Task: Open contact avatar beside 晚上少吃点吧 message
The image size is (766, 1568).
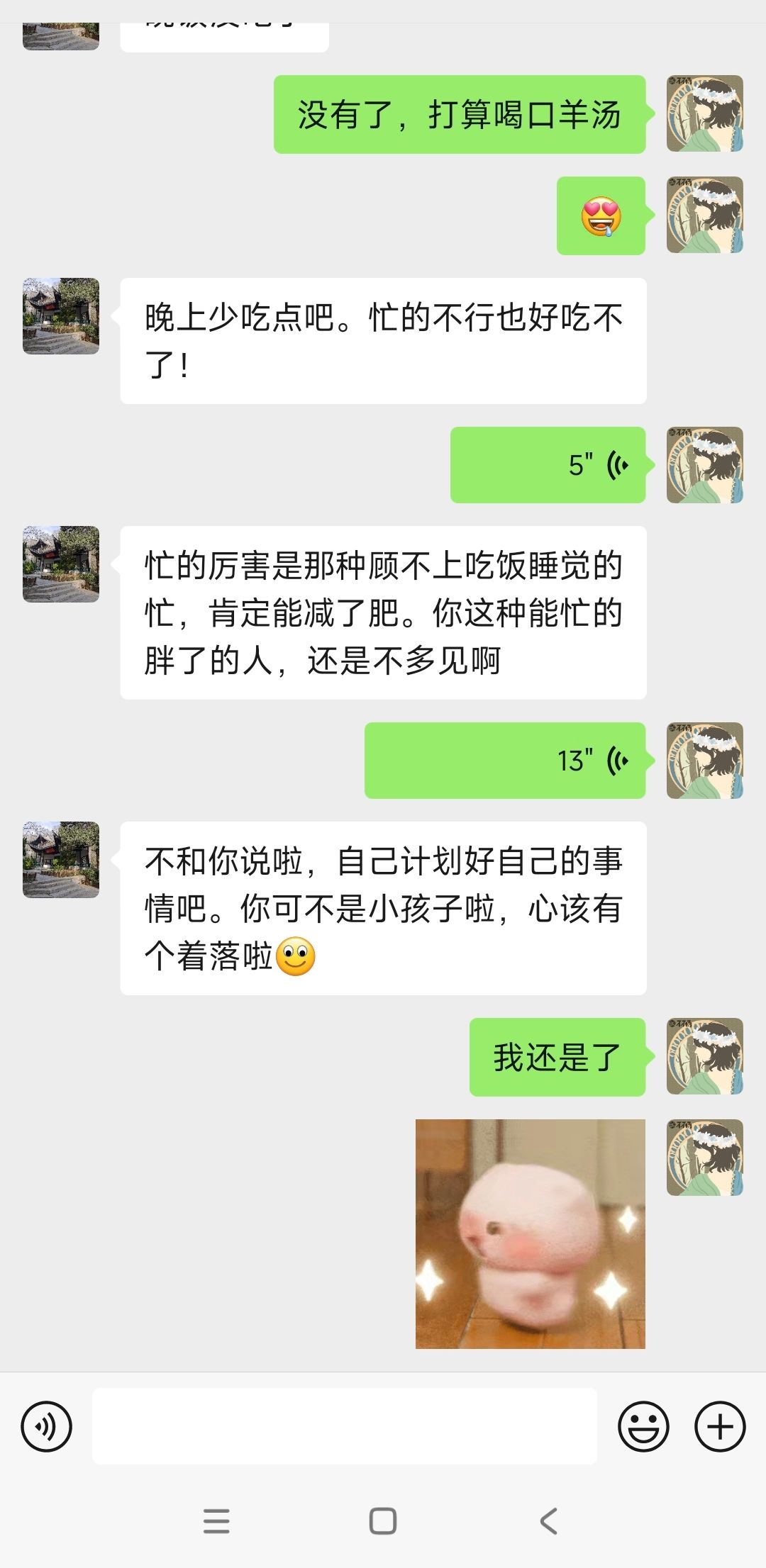Action: [61, 316]
